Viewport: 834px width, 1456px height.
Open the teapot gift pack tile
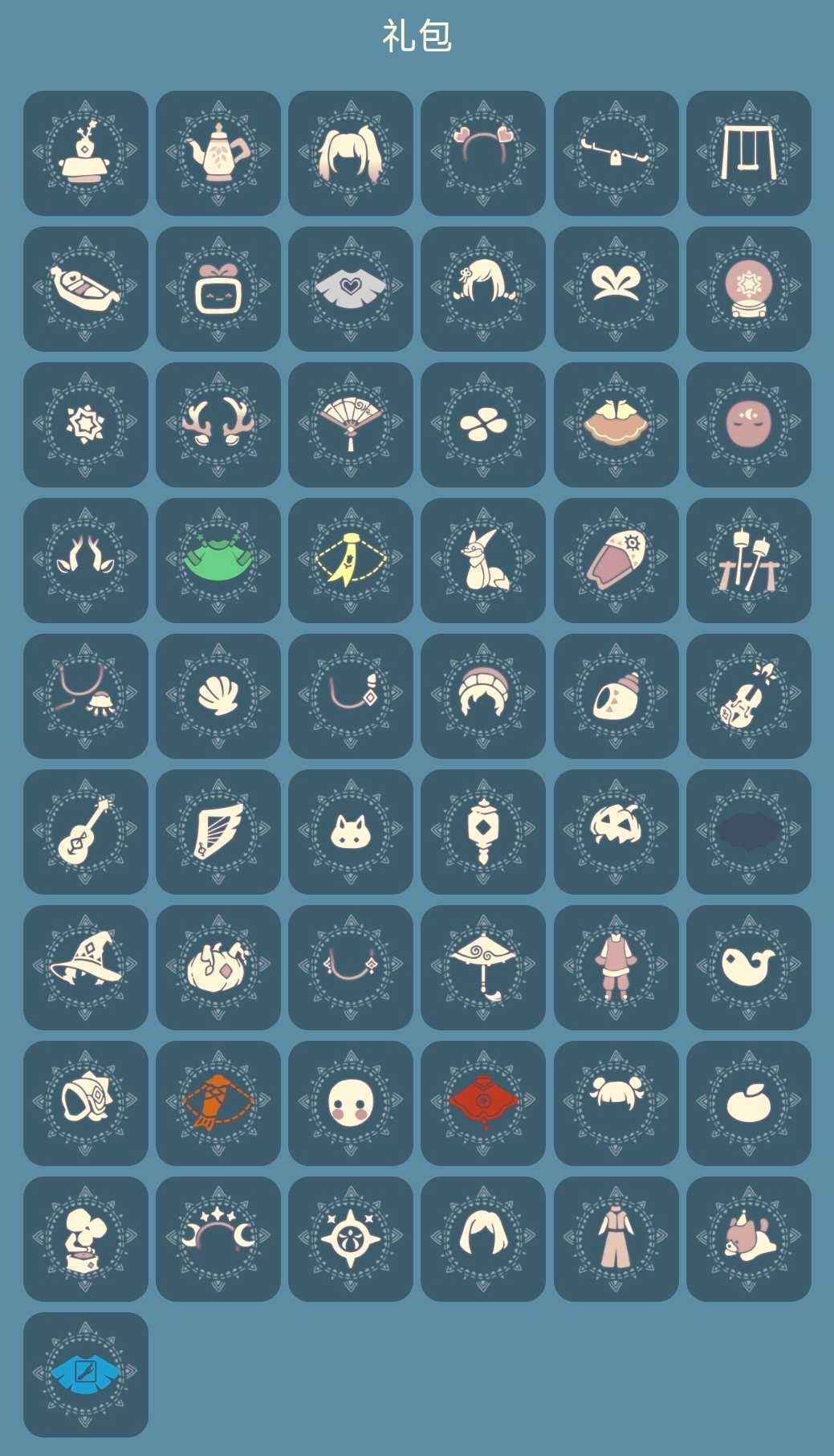[x=218, y=153]
